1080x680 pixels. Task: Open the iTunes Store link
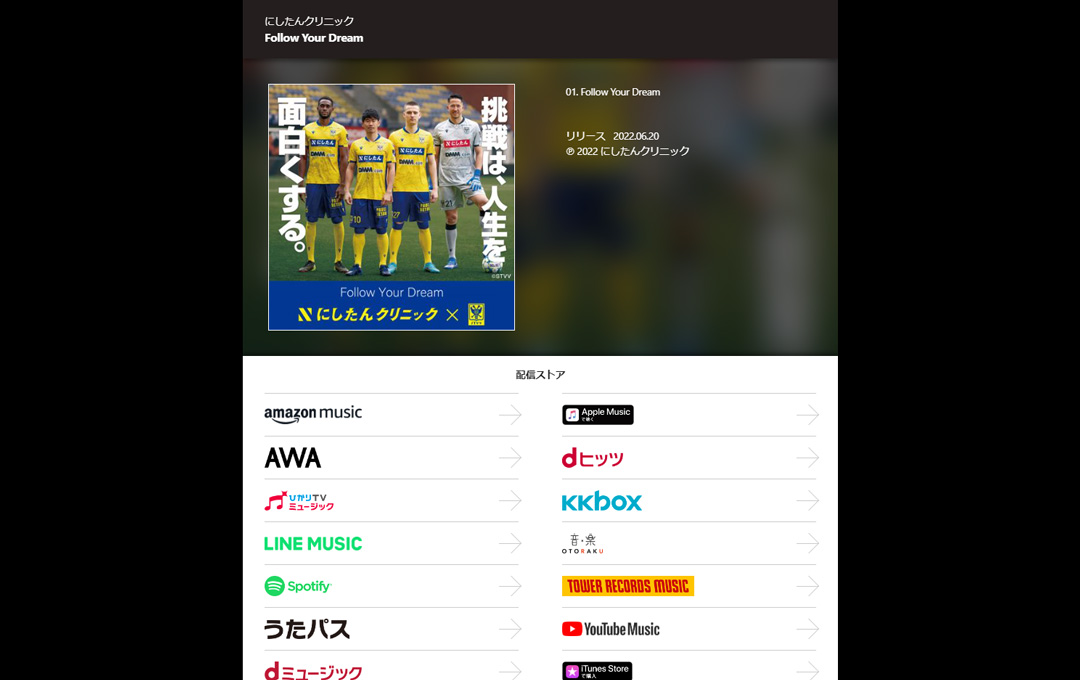click(x=597, y=671)
